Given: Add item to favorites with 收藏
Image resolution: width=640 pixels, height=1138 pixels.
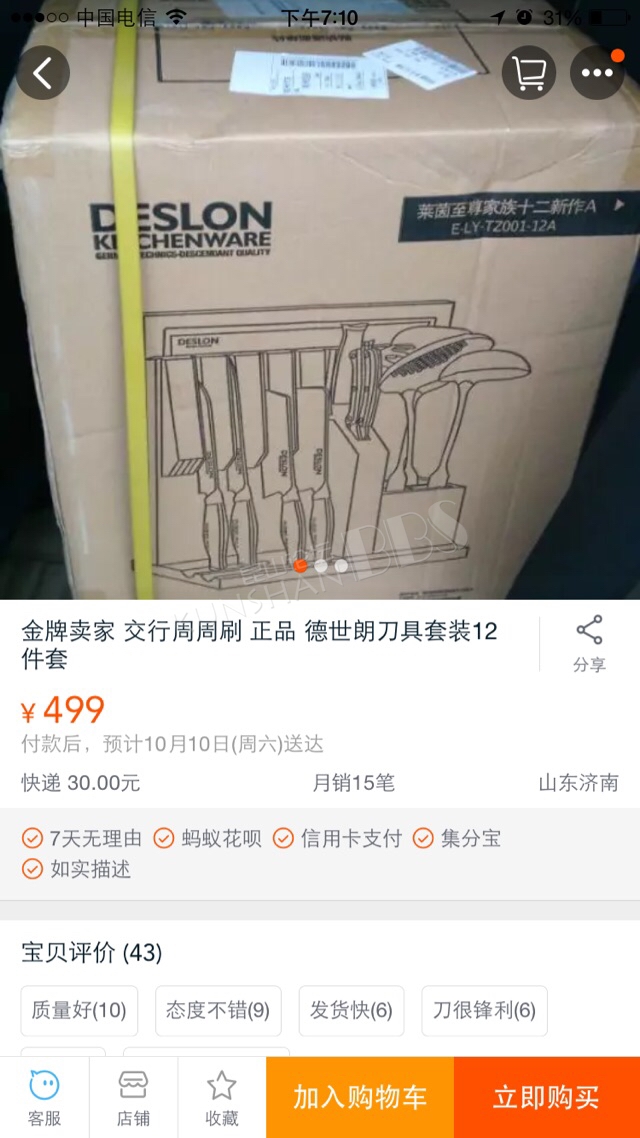Looking at the screenshot, I should (222, 1097).
